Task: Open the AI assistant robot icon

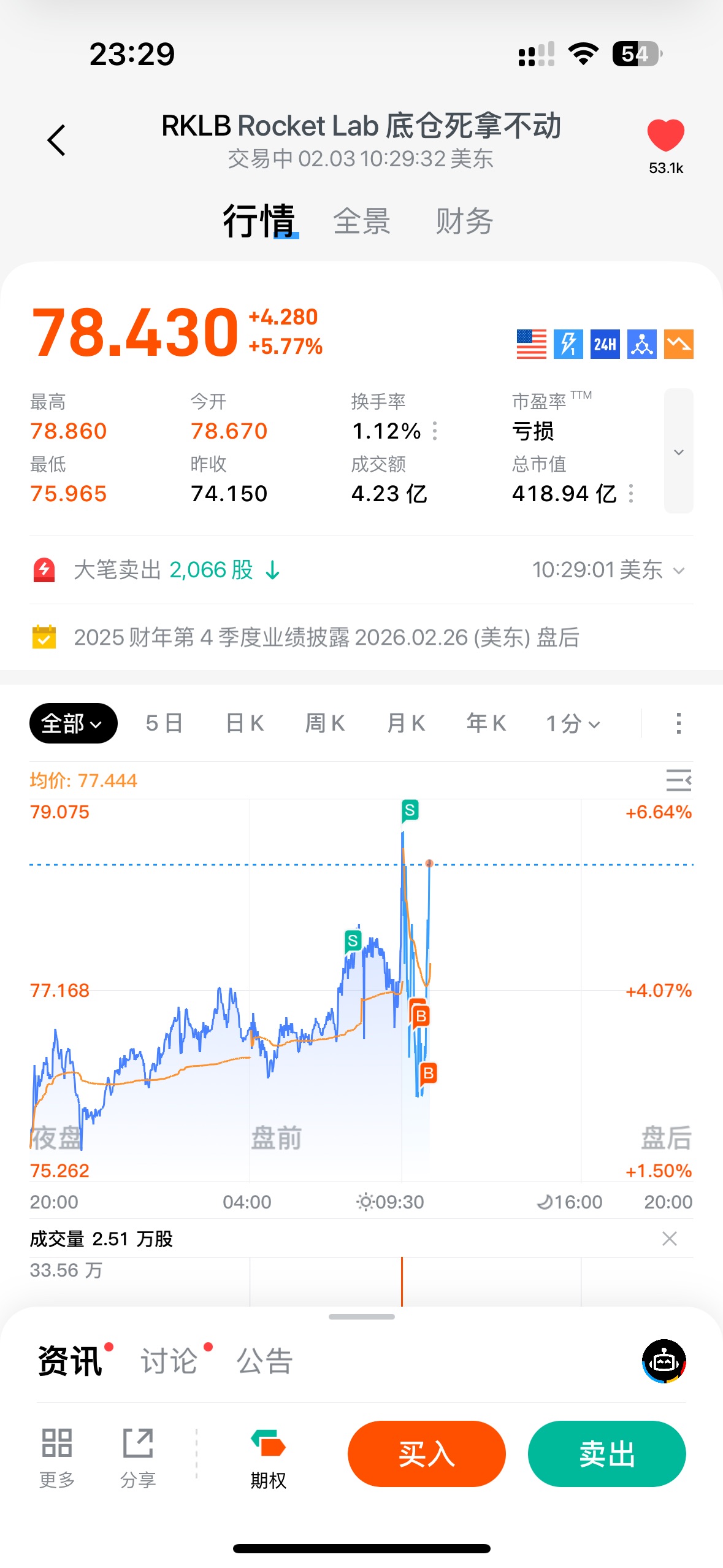Action: 664,1361
